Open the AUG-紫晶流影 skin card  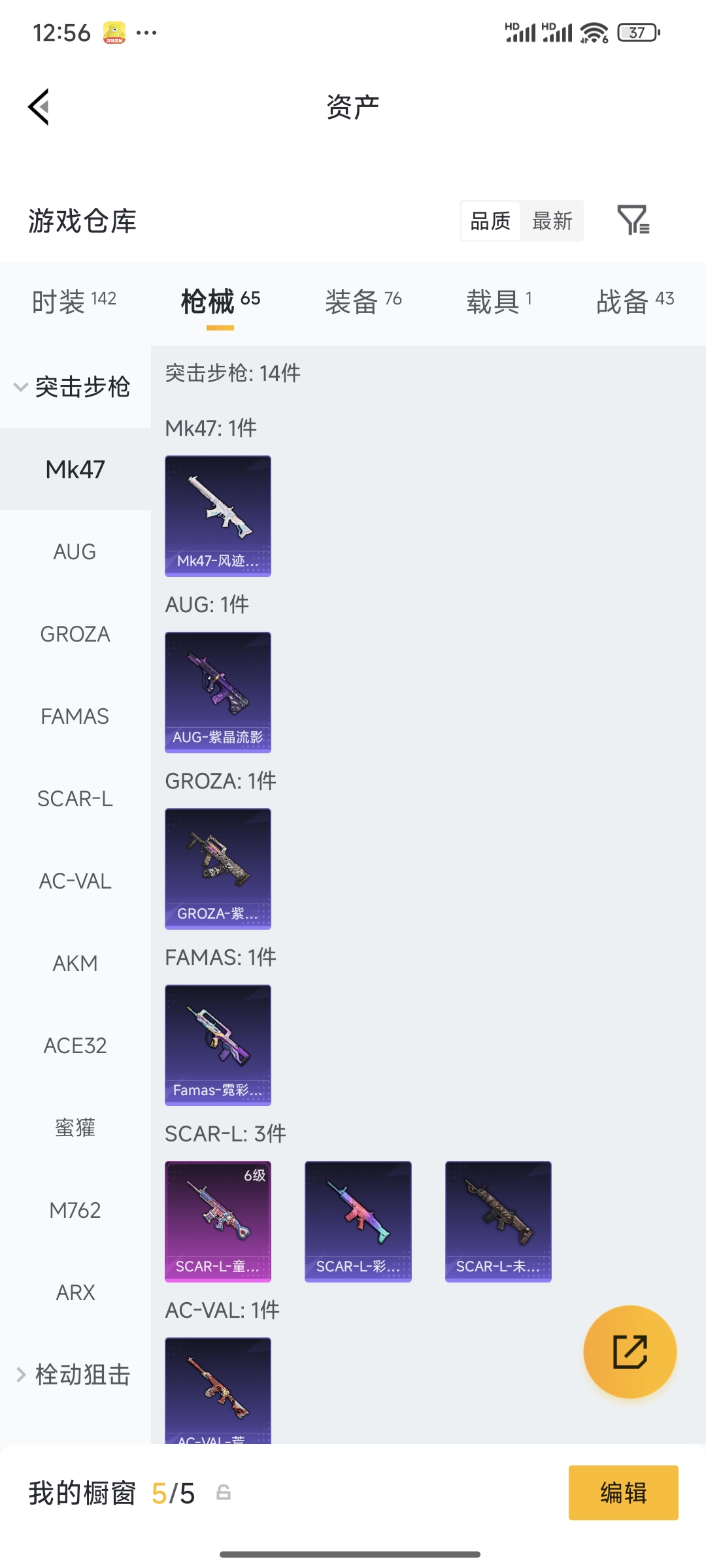(218, 692)
